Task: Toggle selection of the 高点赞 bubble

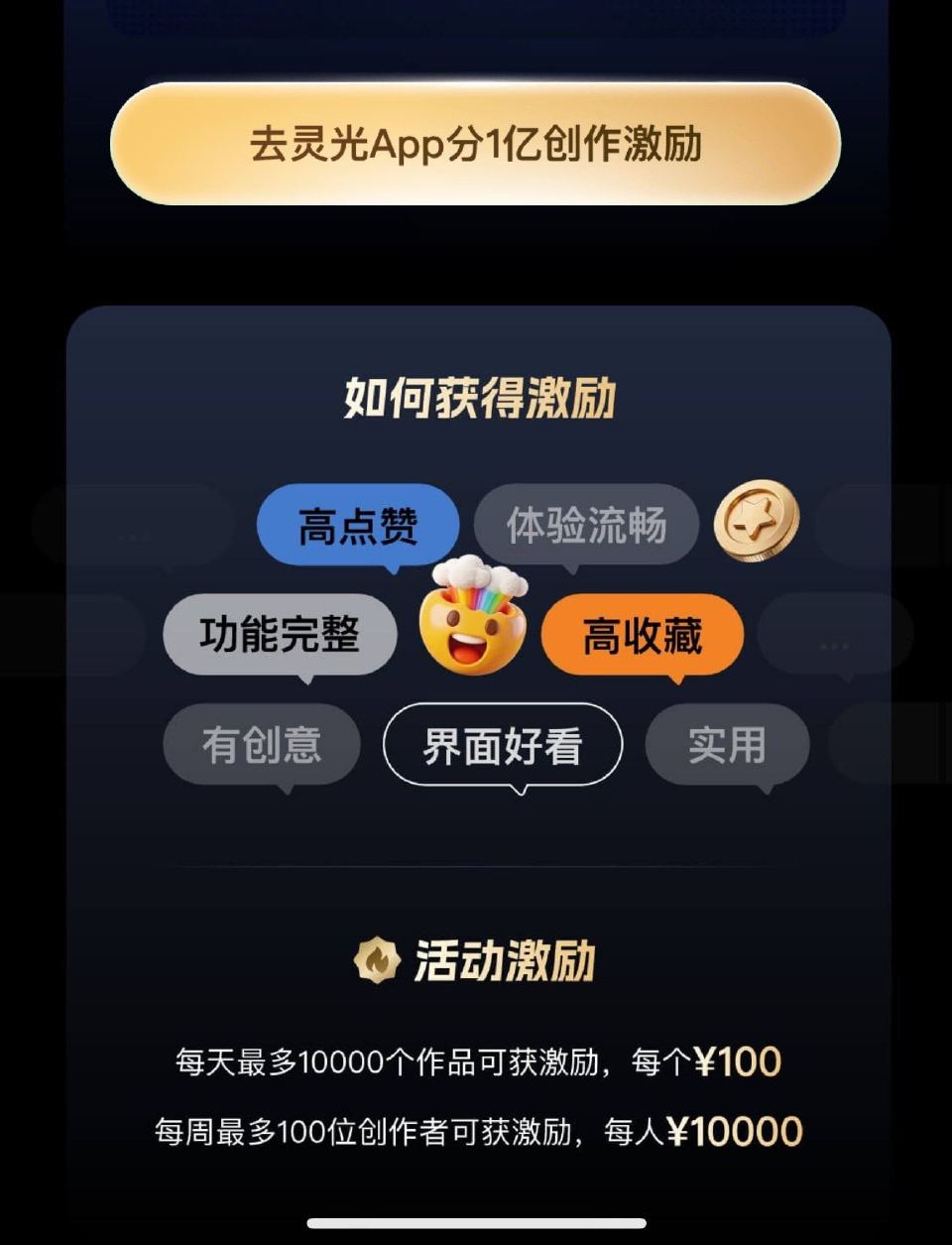Action: pos(357,523)
